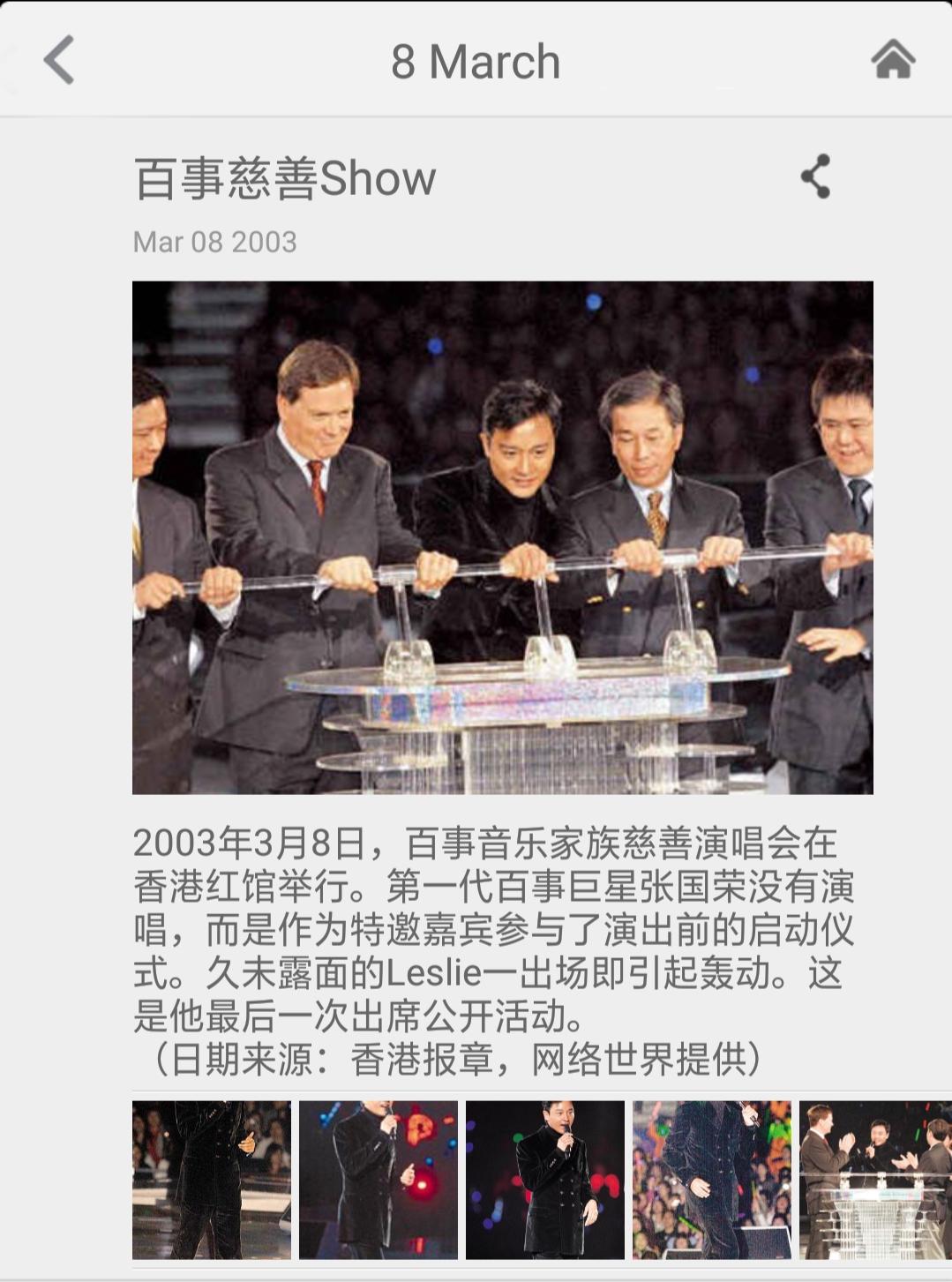Open the main group photo of the ceremony
The image size is (952, 1282).
(x=503, y=538)
